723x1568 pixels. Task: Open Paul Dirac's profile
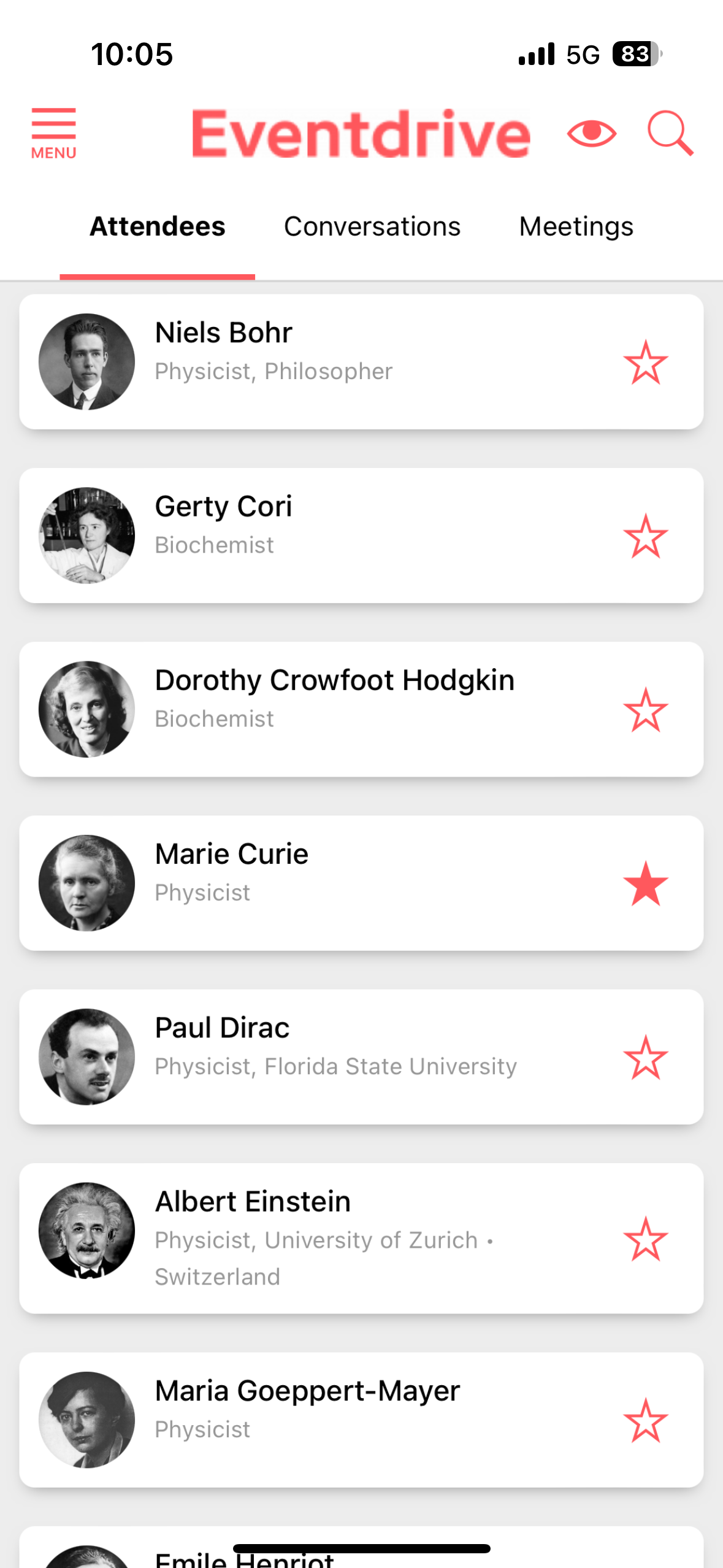click(361, 1056)
